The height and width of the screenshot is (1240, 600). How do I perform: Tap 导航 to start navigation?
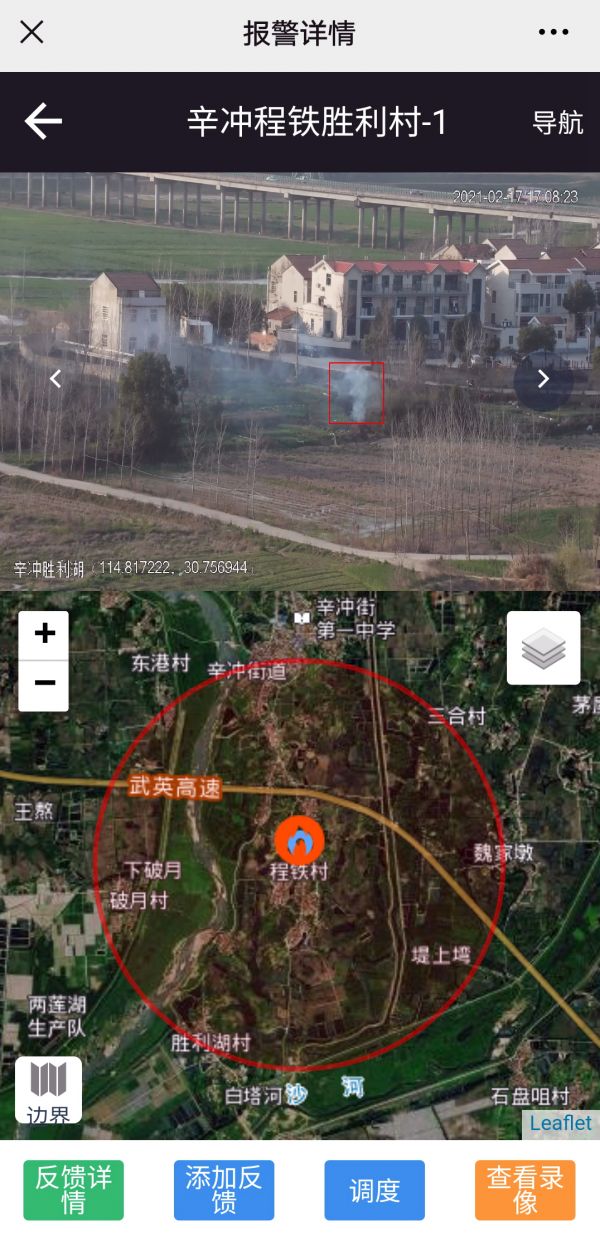tap(557, 123)
